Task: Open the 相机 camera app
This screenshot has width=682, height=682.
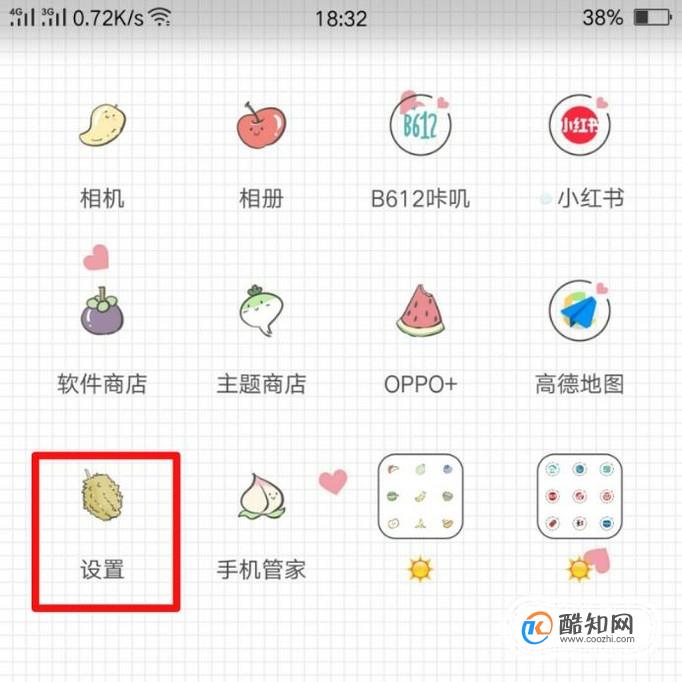Action: [101, 127]
